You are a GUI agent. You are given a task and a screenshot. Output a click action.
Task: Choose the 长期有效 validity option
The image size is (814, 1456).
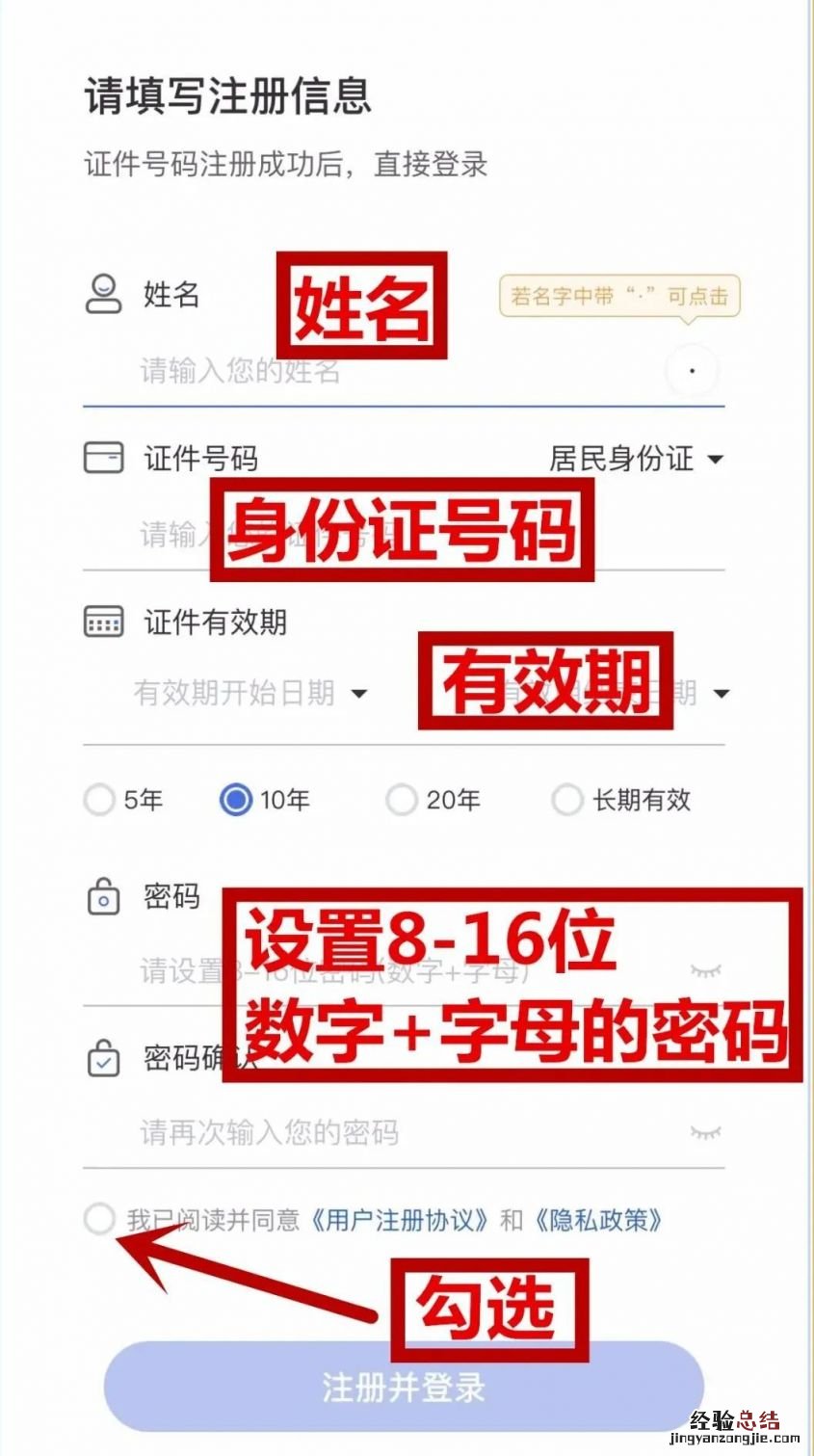567,800
